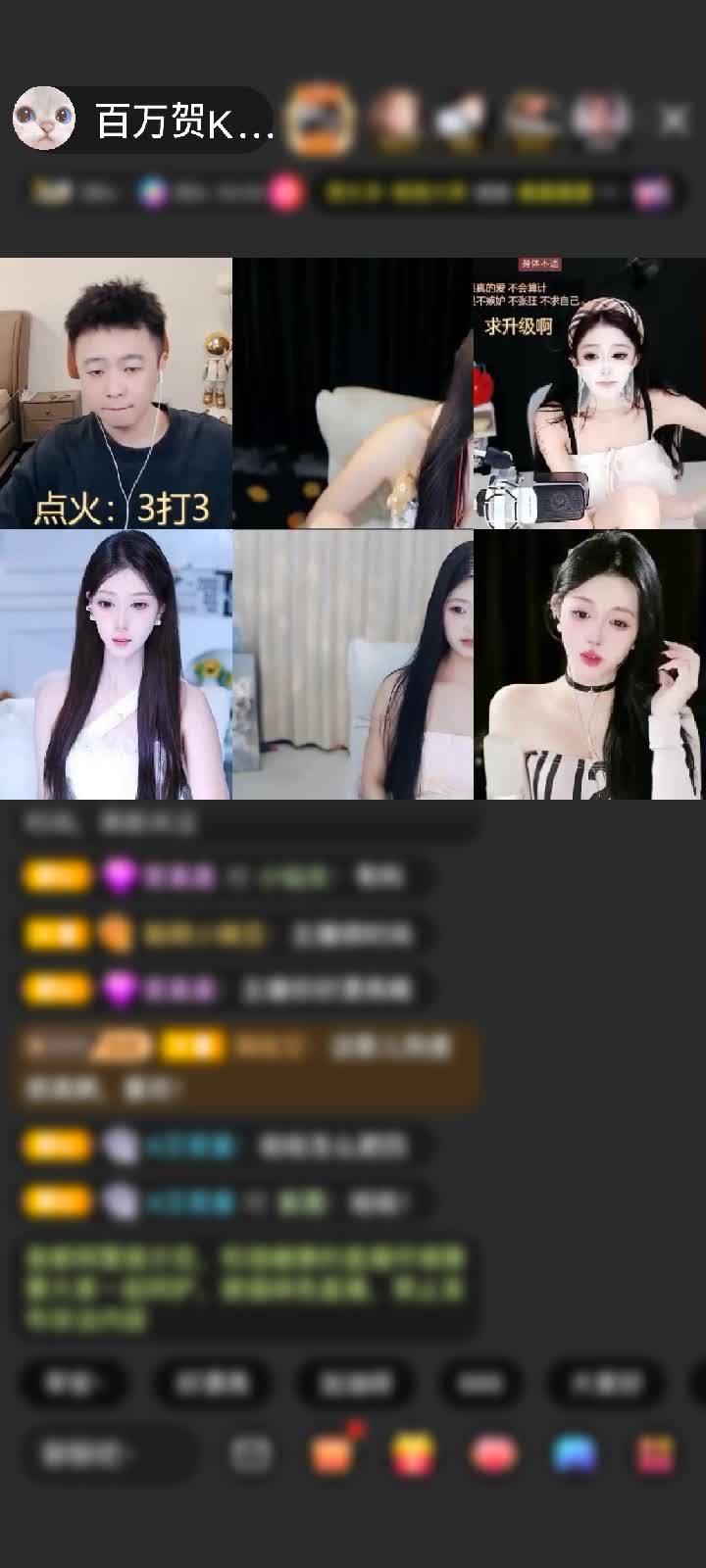Open the pink heart like icon
Image resolution: width=706 pixels, height=1568 pixels.
(x=493, y=1454)
